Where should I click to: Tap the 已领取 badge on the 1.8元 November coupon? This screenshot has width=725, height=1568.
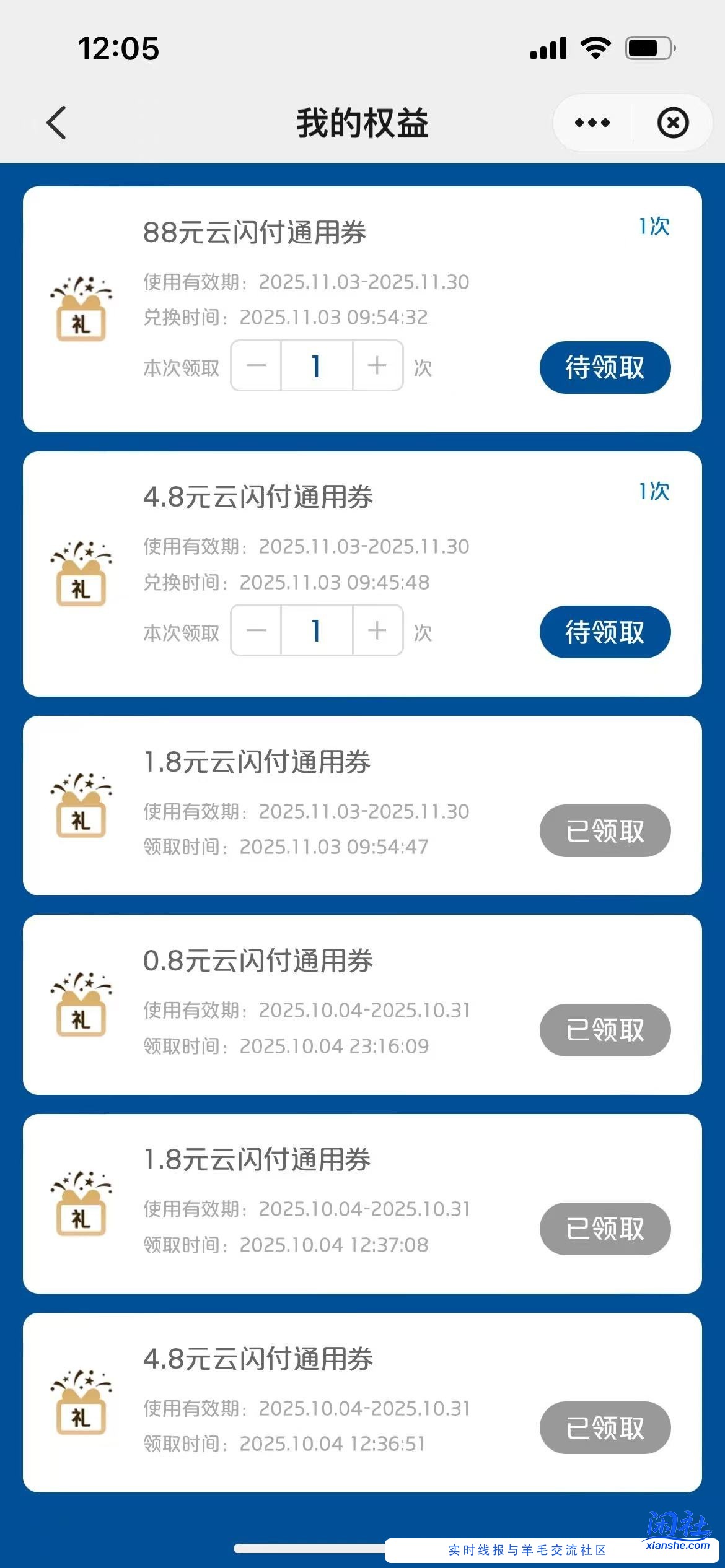[605, 832]
